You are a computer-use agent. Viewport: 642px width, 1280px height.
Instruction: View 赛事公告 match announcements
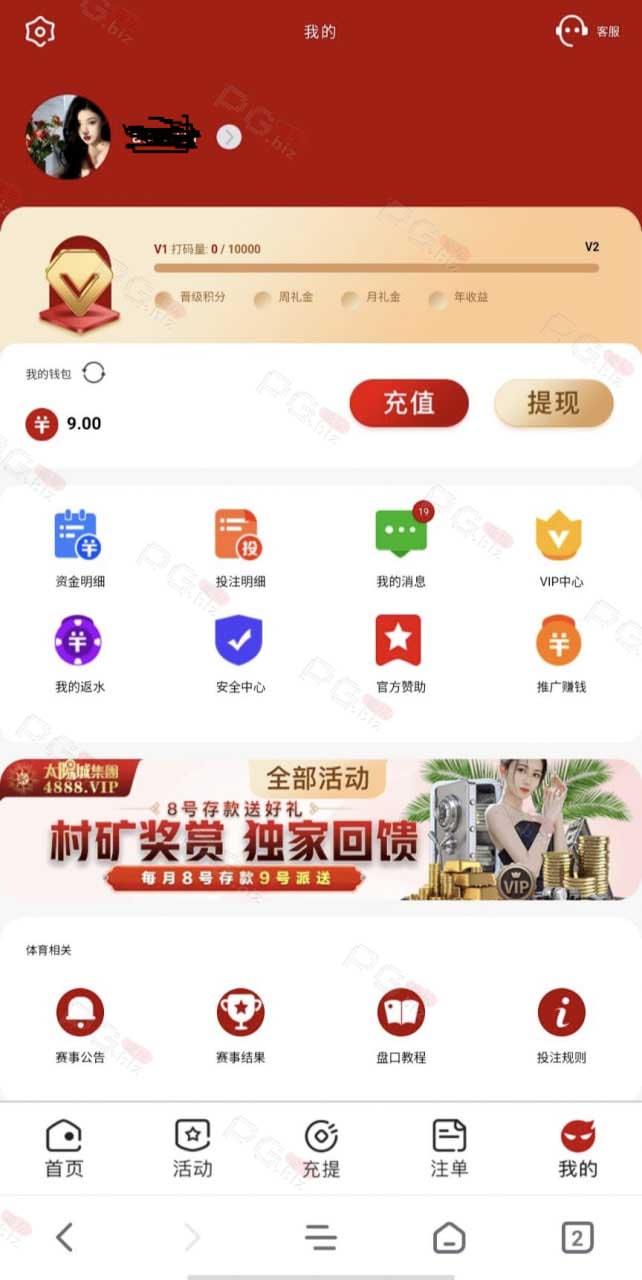[80, 1026]
